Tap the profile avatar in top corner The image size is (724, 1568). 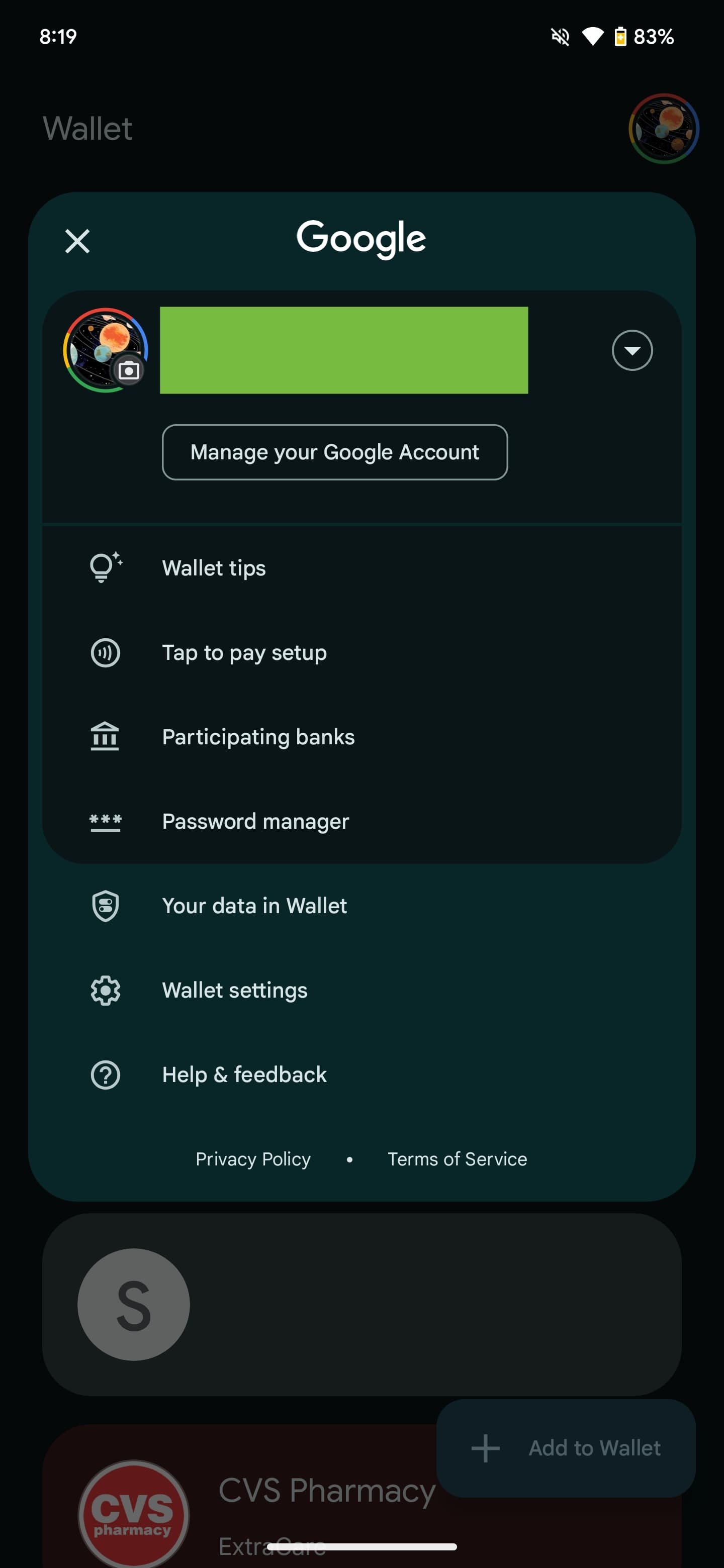click(662, 128)
